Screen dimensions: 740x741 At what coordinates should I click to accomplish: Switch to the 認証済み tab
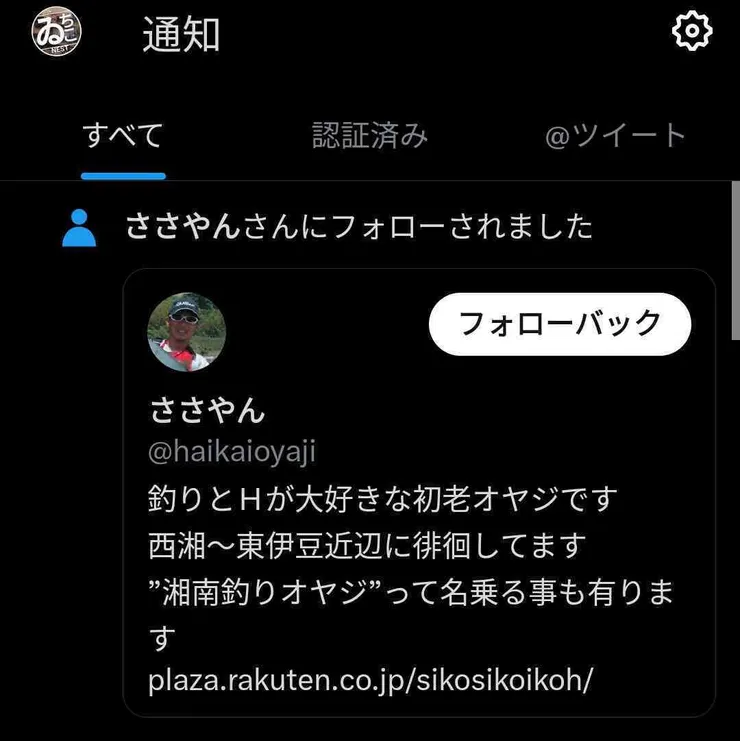pyautogui.click(x=370, y=135)
